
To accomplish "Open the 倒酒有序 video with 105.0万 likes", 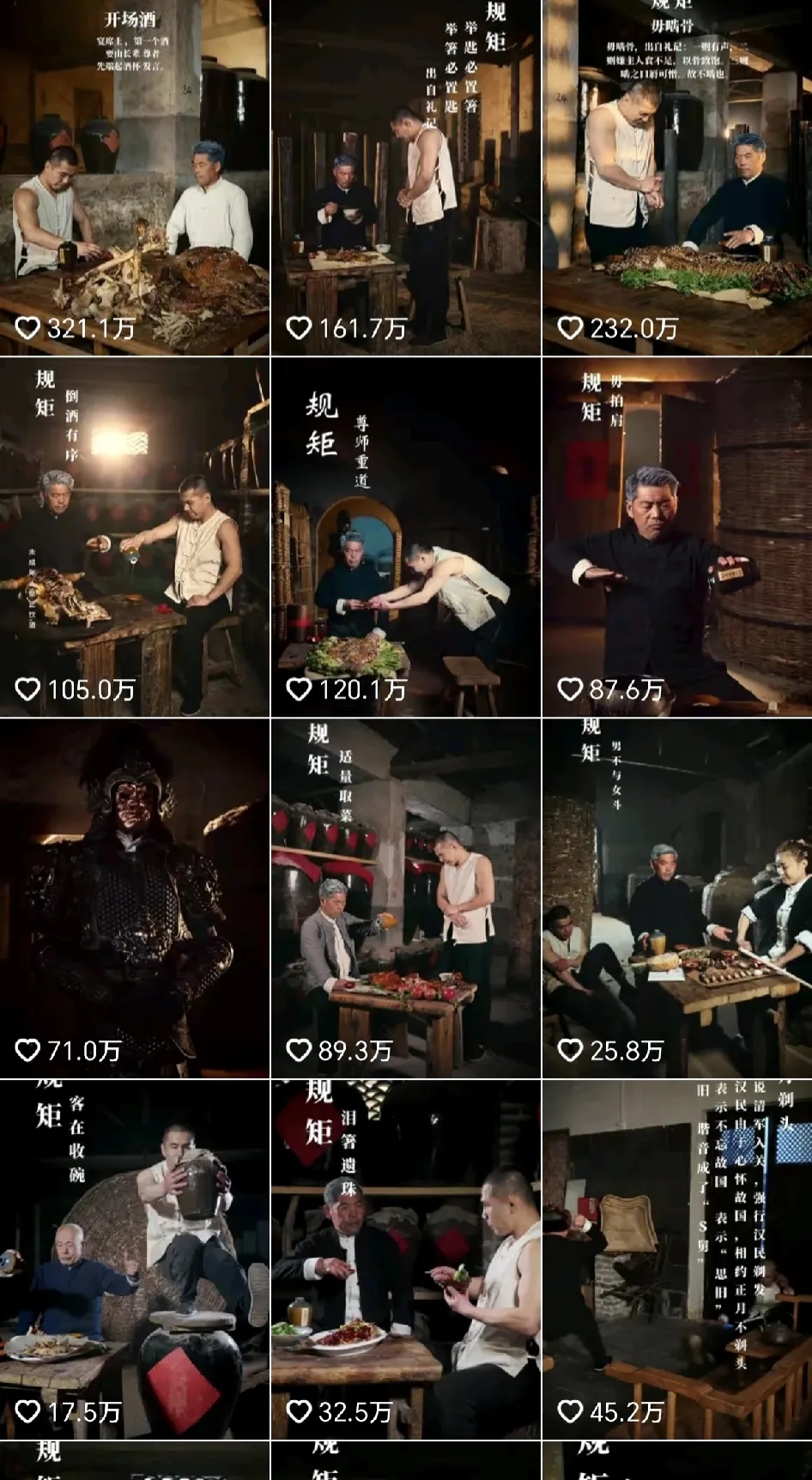I will (x=135, y=537).
